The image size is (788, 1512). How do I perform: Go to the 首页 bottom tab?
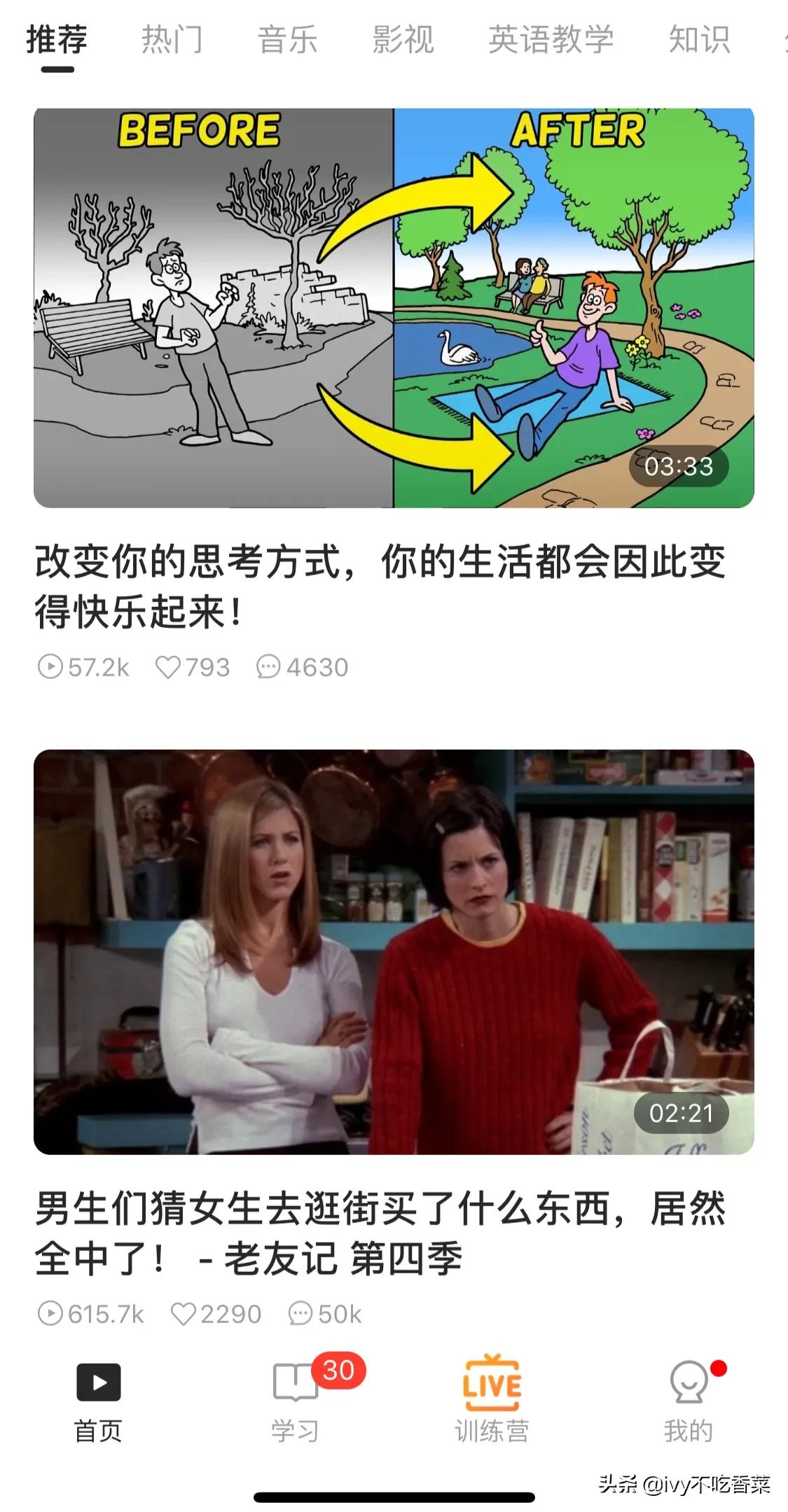[x=98, y=1396]
